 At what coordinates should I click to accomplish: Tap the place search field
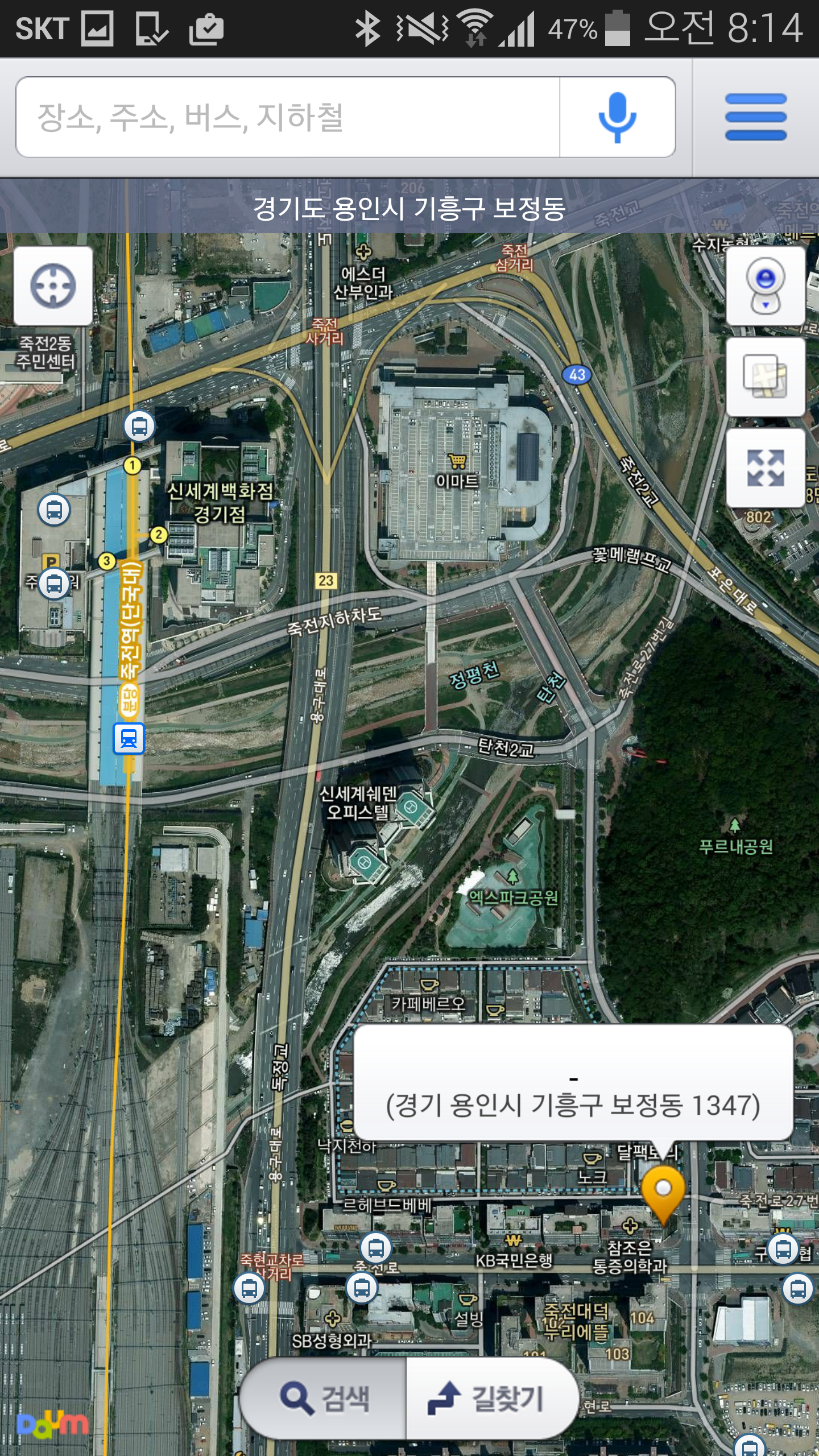[x=287, y=117]
